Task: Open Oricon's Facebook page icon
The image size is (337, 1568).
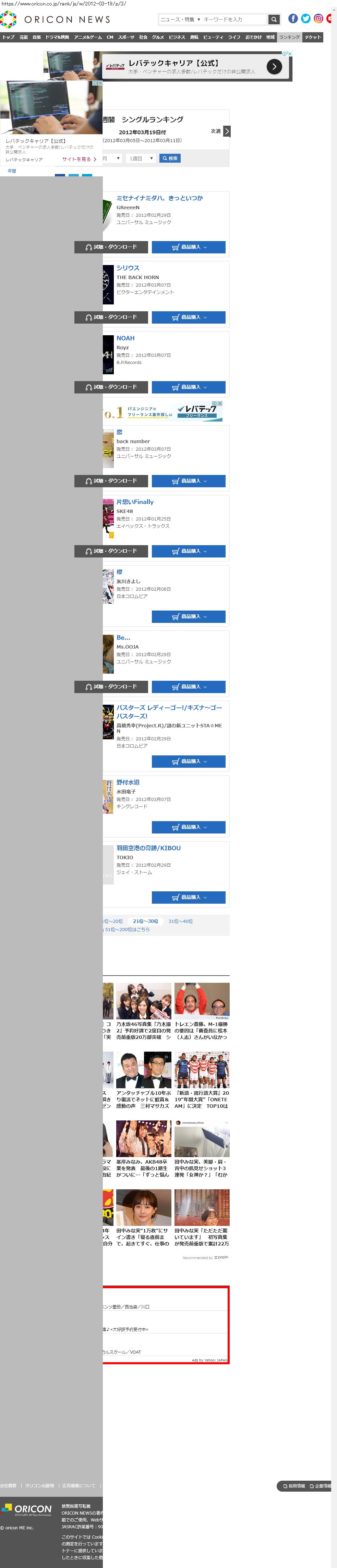Action: coord(293,19)
